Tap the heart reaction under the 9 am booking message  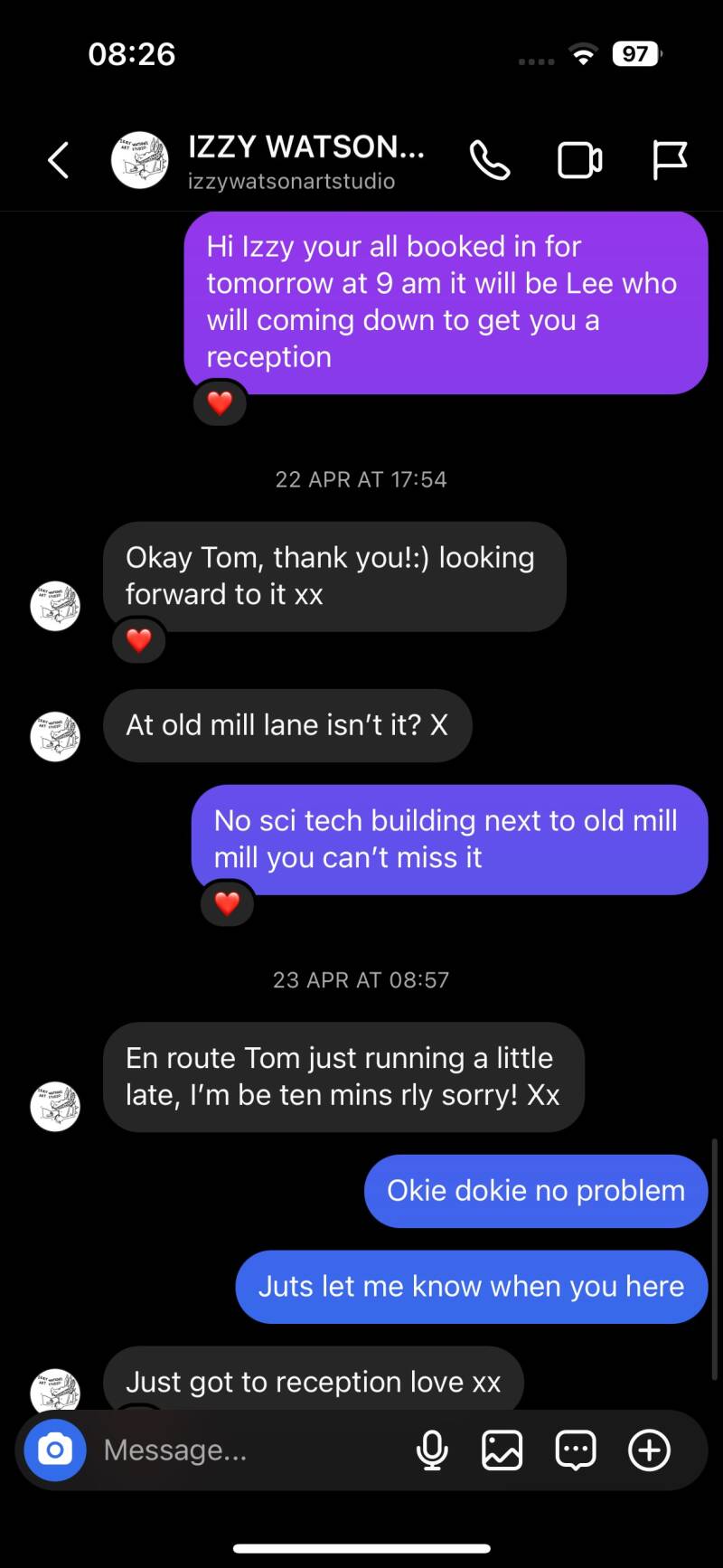pos(220,402)
